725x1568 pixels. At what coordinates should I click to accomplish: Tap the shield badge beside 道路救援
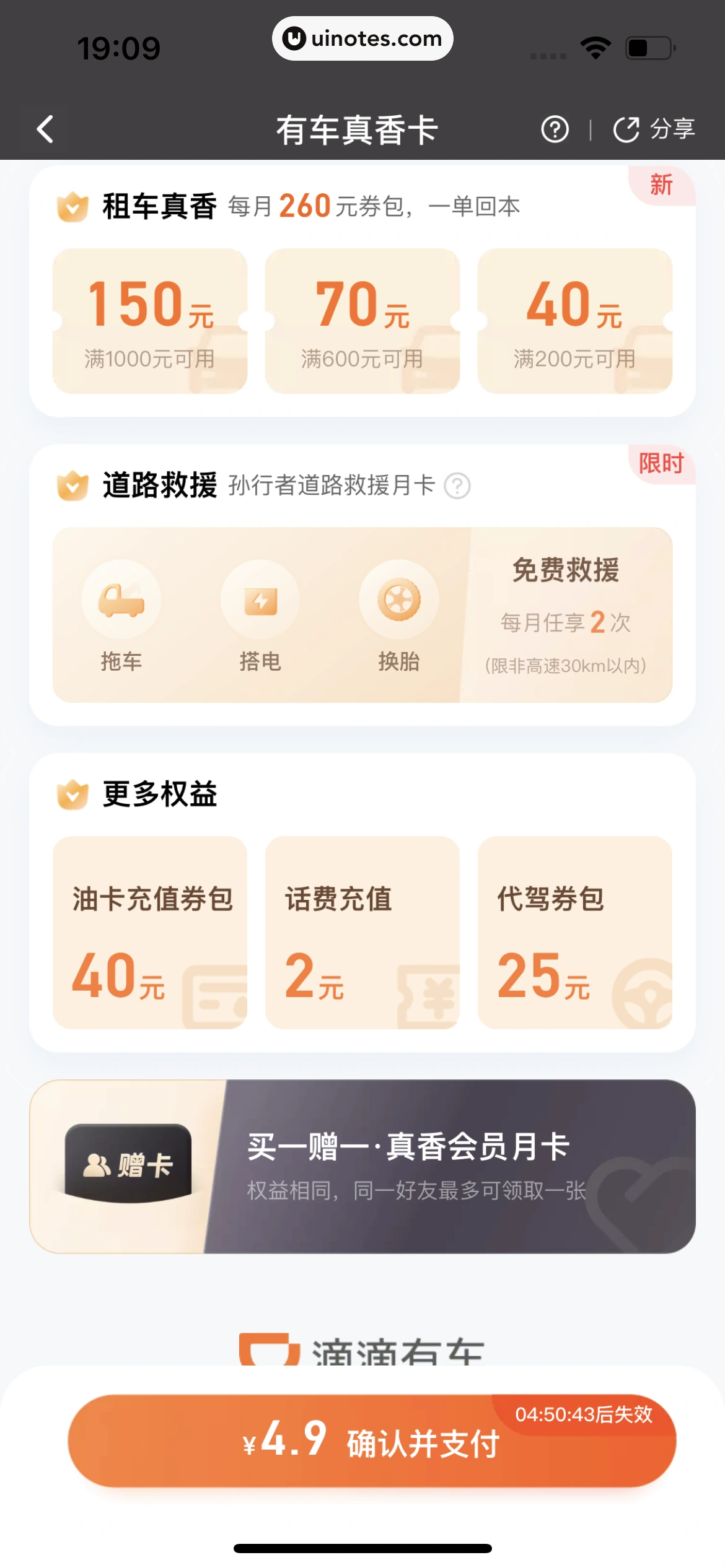72,487
